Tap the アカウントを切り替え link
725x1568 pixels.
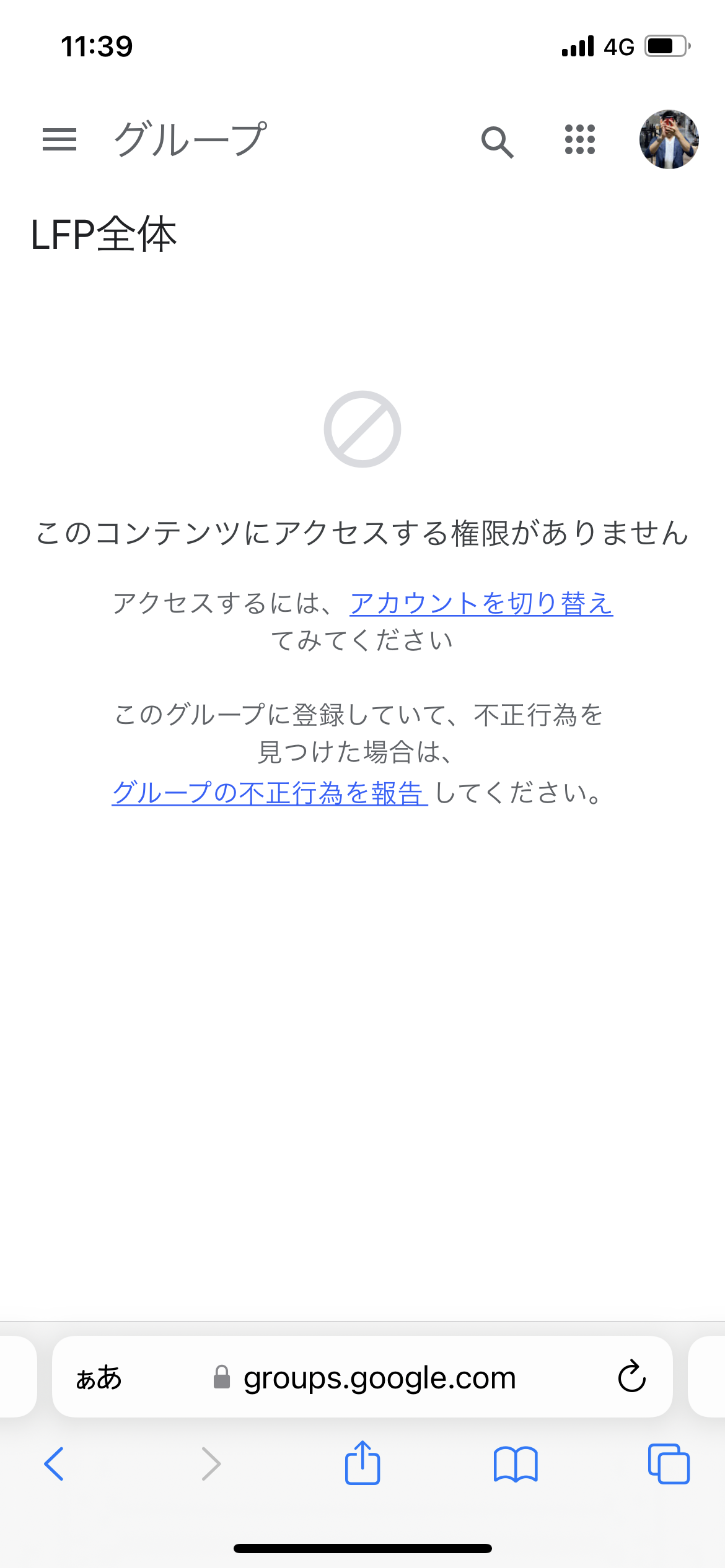pos(481,603)
